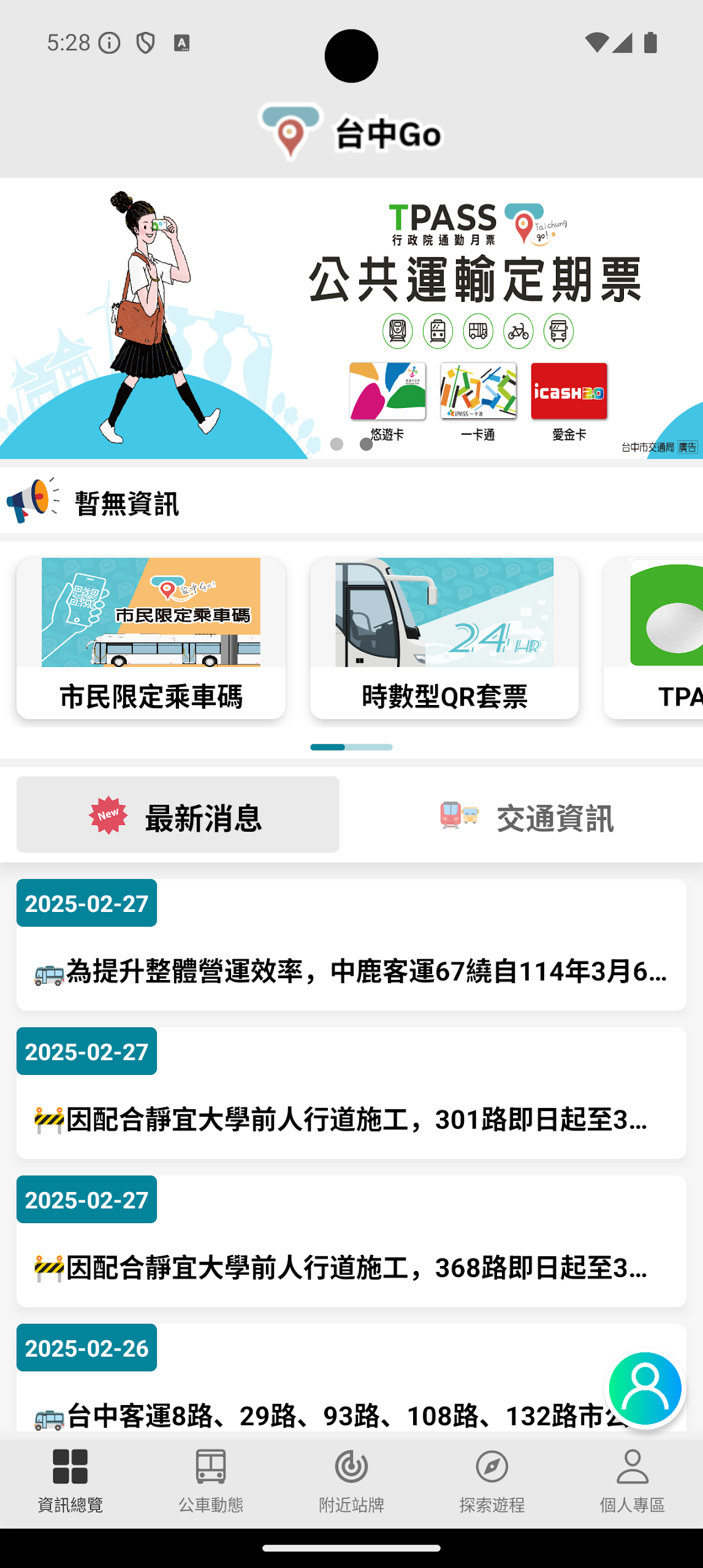The image size is (703, 1568).
Task: Open the TPASS 公共運輸定期票 banner
Action: pos(351,318)
